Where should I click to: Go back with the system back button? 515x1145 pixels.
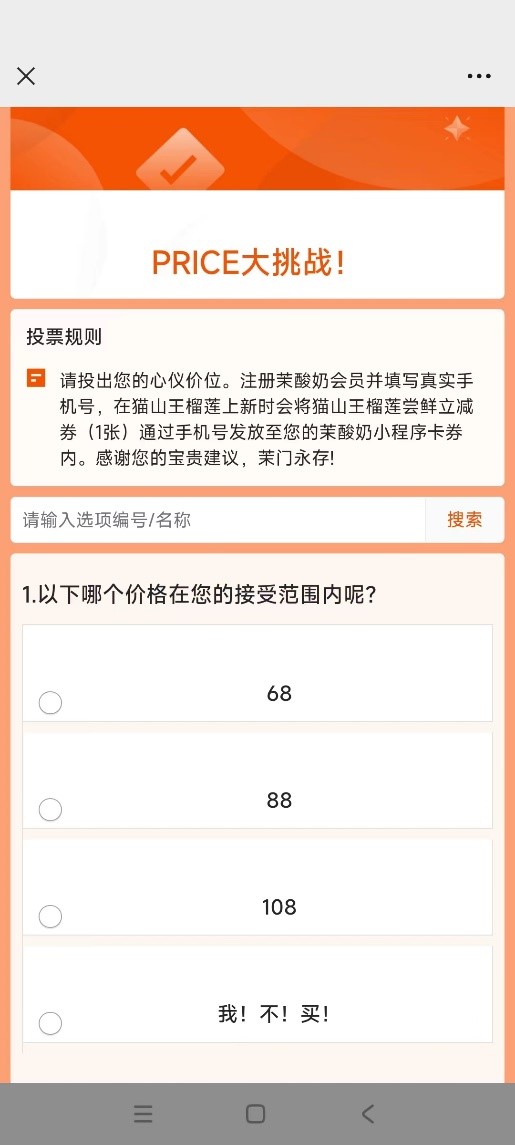pyautogui.click(x=367, y=1114)
